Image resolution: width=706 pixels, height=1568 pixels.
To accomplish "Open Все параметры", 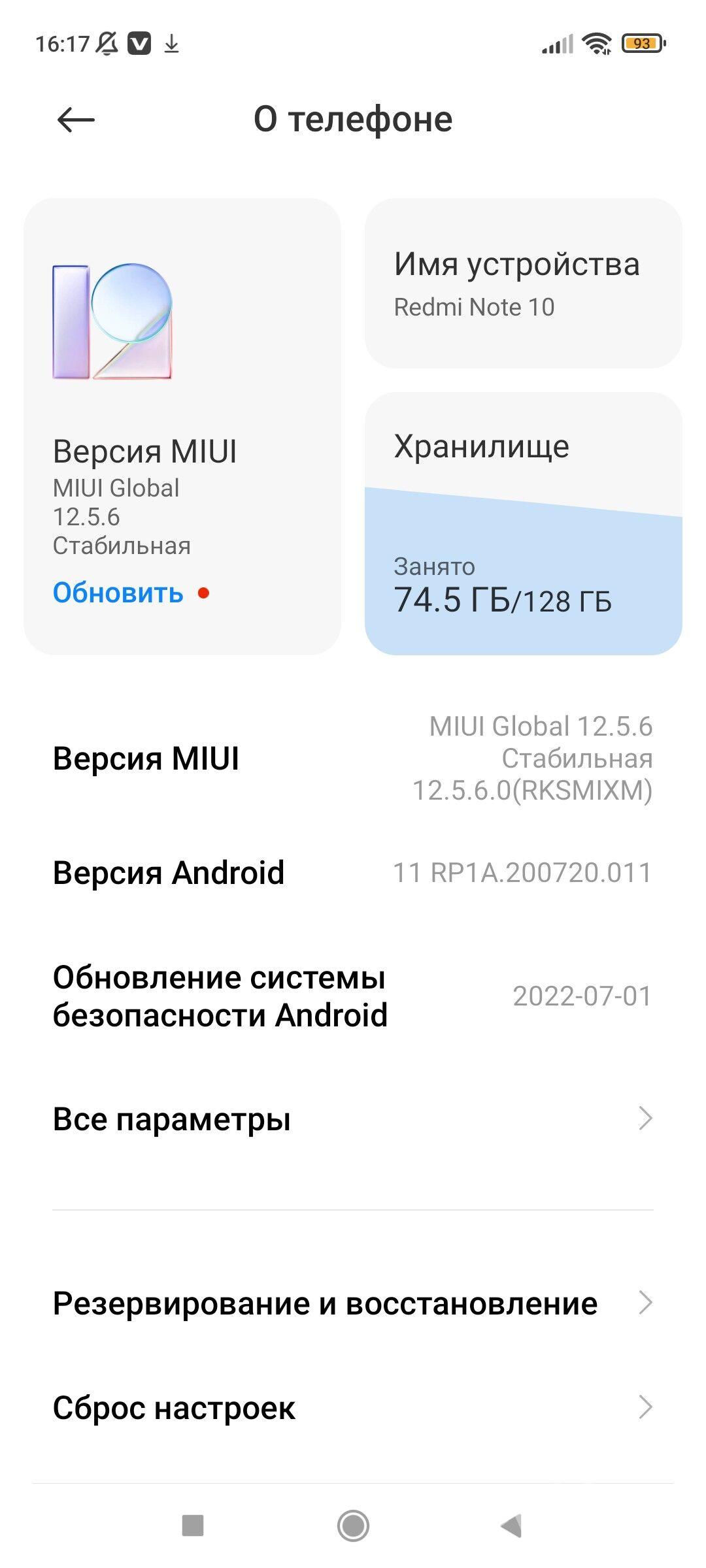I will click(353, 1119).
